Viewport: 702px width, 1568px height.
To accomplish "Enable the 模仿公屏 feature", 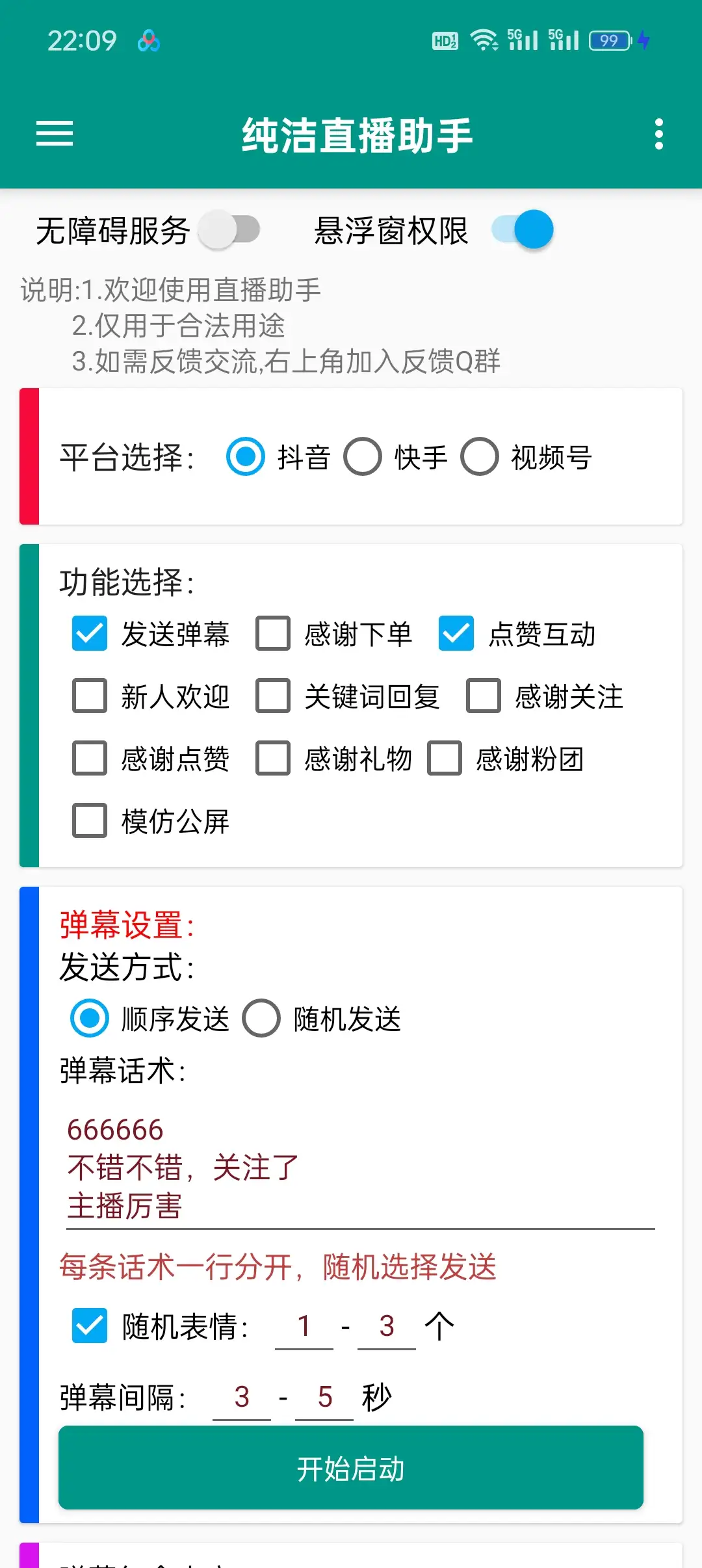I will [x=89, y=821].
